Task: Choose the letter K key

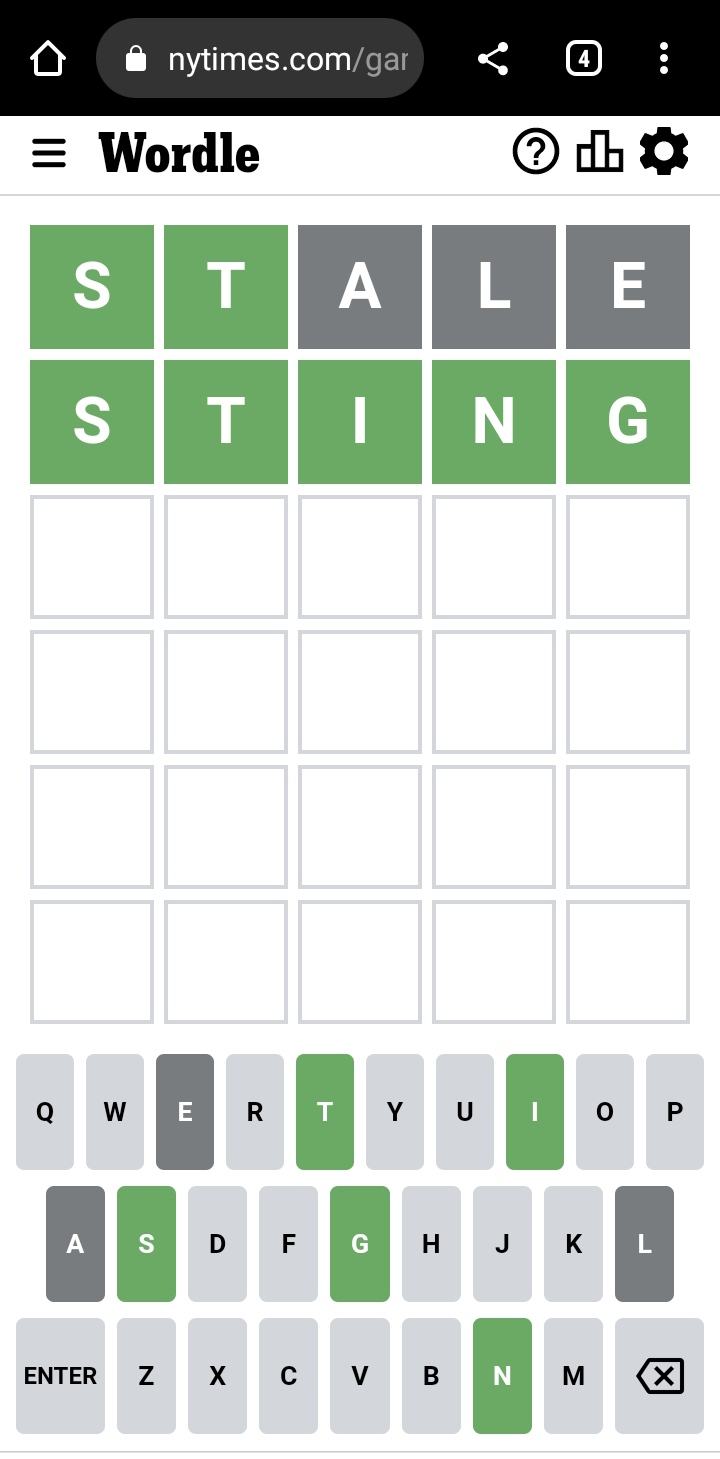Action: pos(574,1244)
